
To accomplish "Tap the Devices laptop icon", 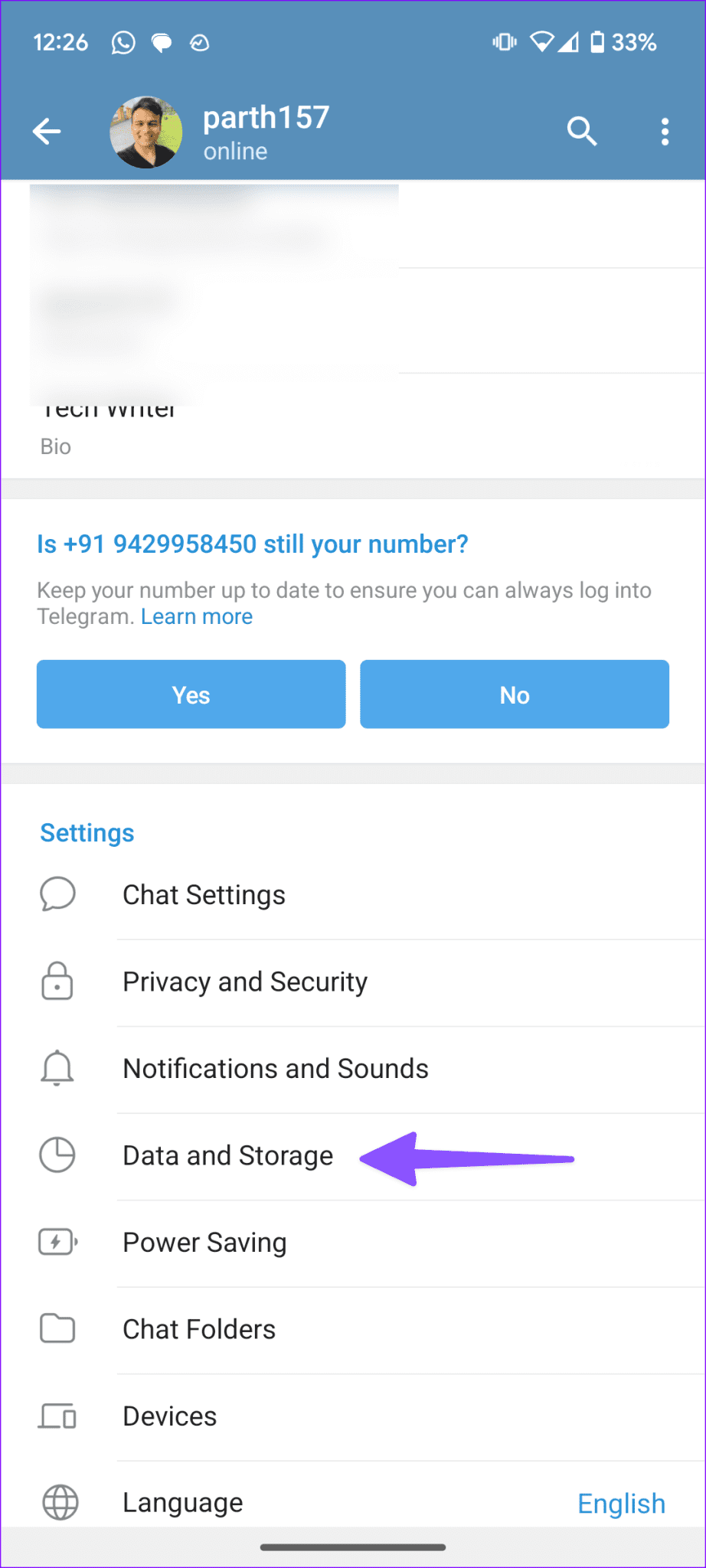I will pos(57,1416).
